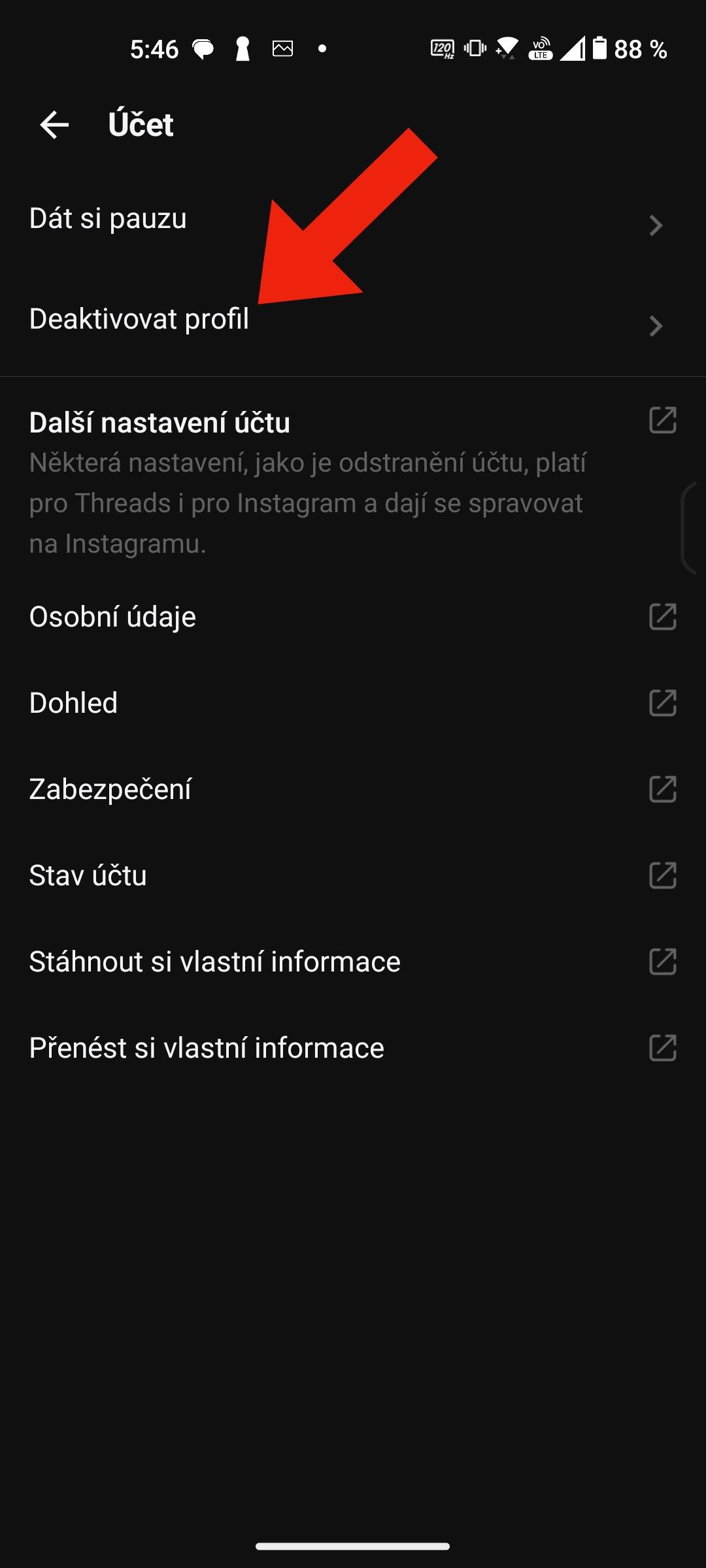
Task: Open Osobní údaje
Action: [353, 617]
